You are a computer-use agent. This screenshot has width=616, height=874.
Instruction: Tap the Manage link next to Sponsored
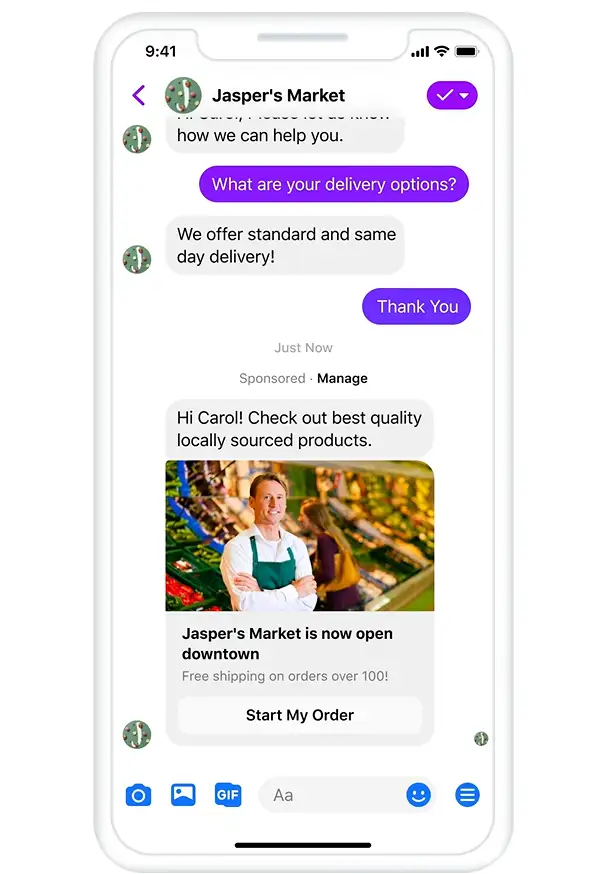click(342, 378)
